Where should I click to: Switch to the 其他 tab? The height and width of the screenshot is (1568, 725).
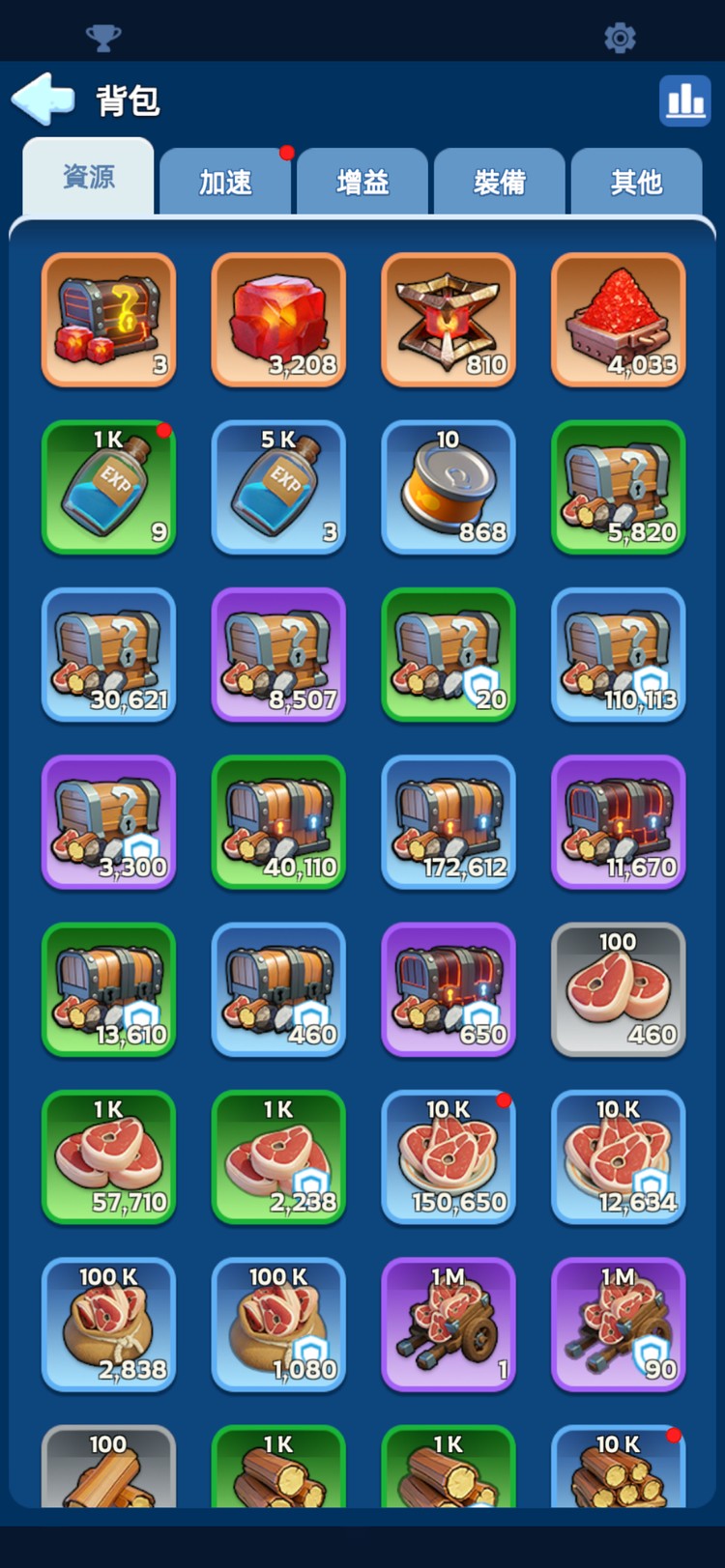point(636,182)
